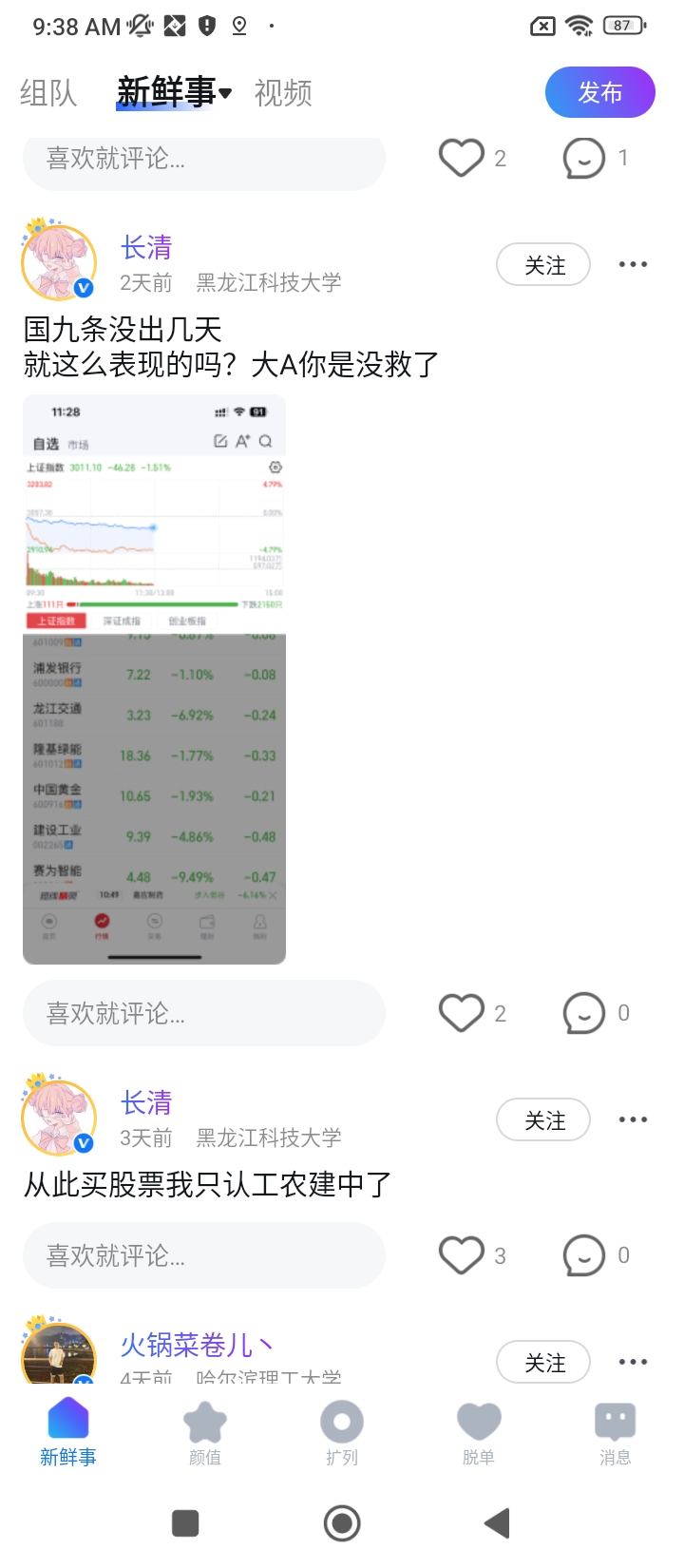Follow 长清 on the 国九条 post

[x=543, y=265]
